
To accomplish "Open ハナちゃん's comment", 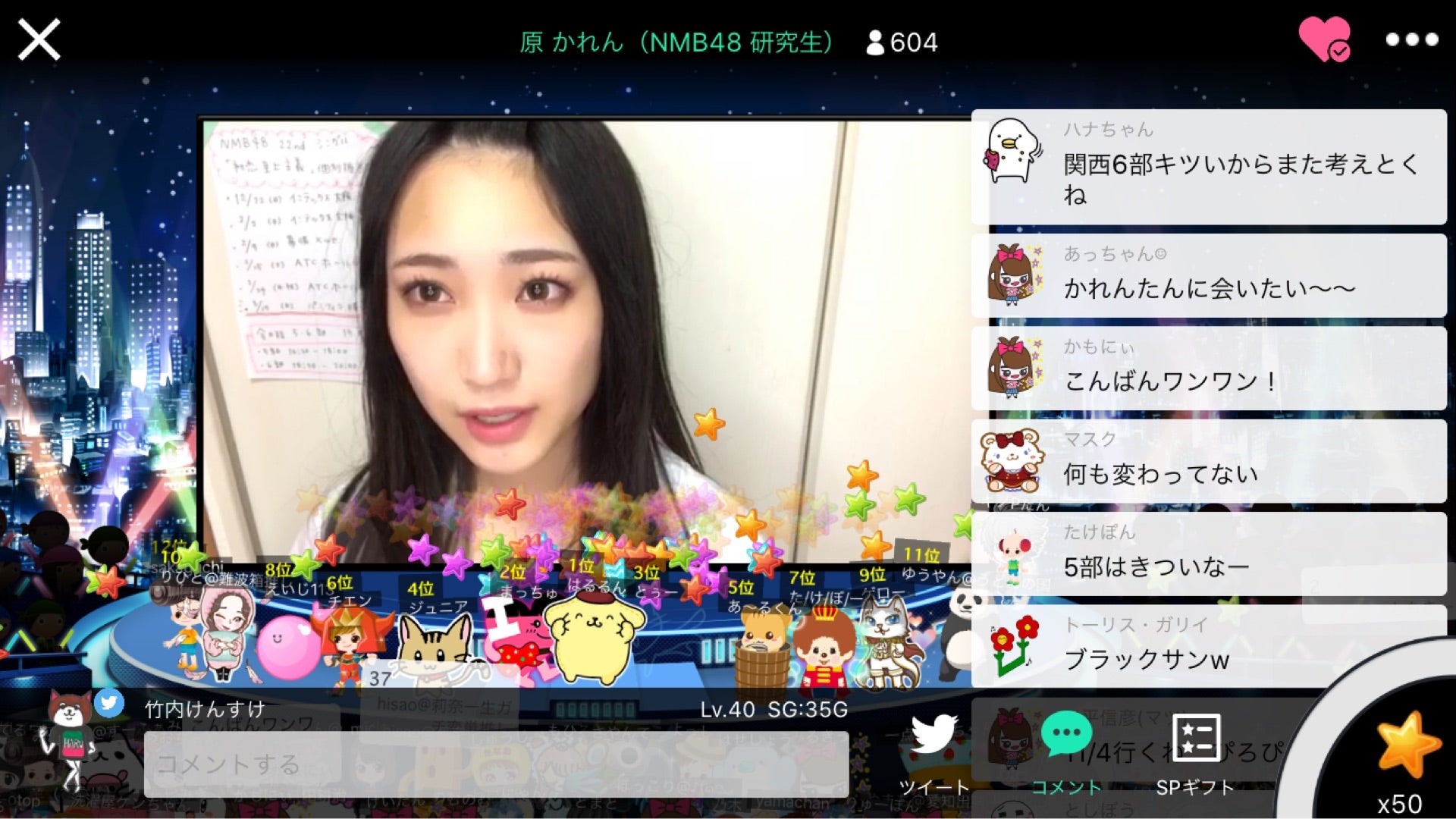I will tap(1209, 167).
